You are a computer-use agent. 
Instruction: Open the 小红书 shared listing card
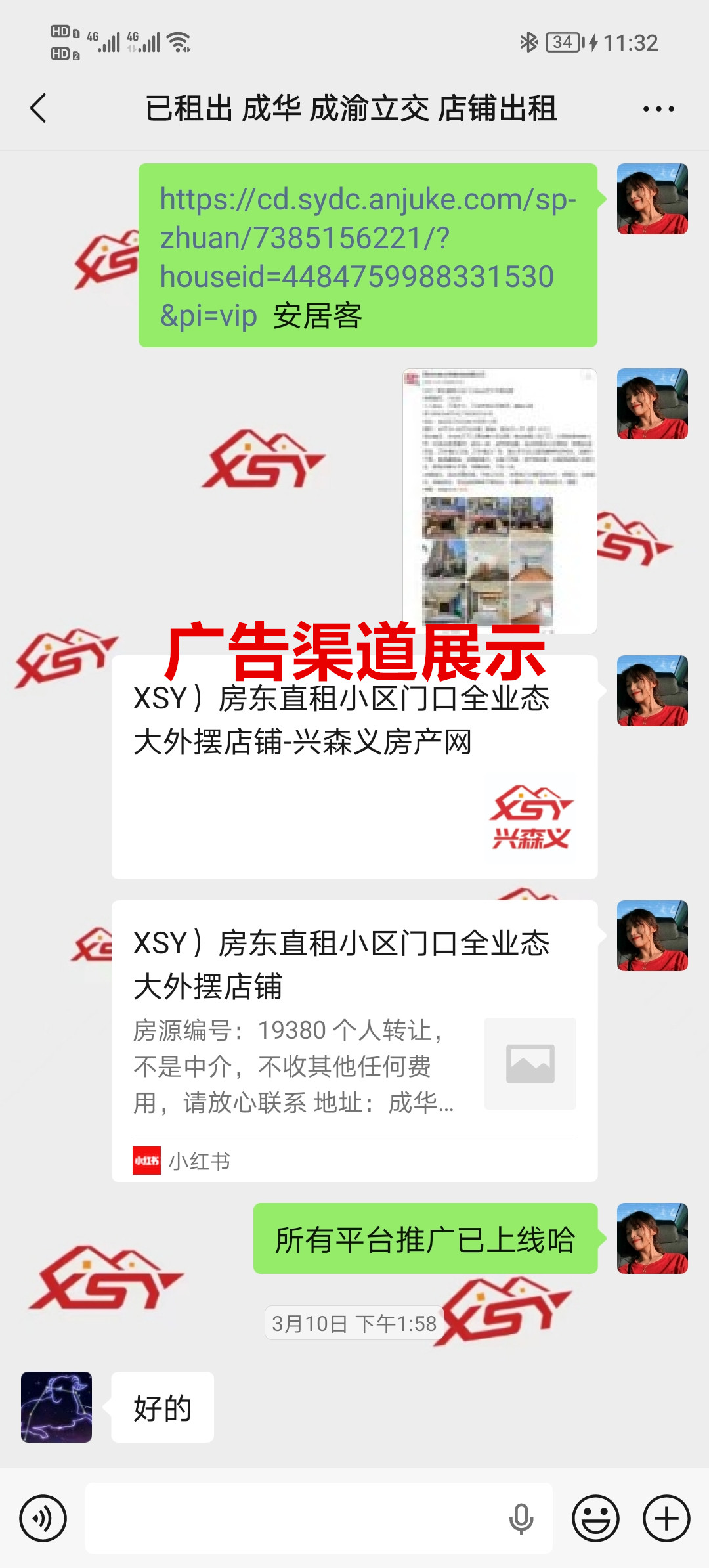pos(354,1040)
